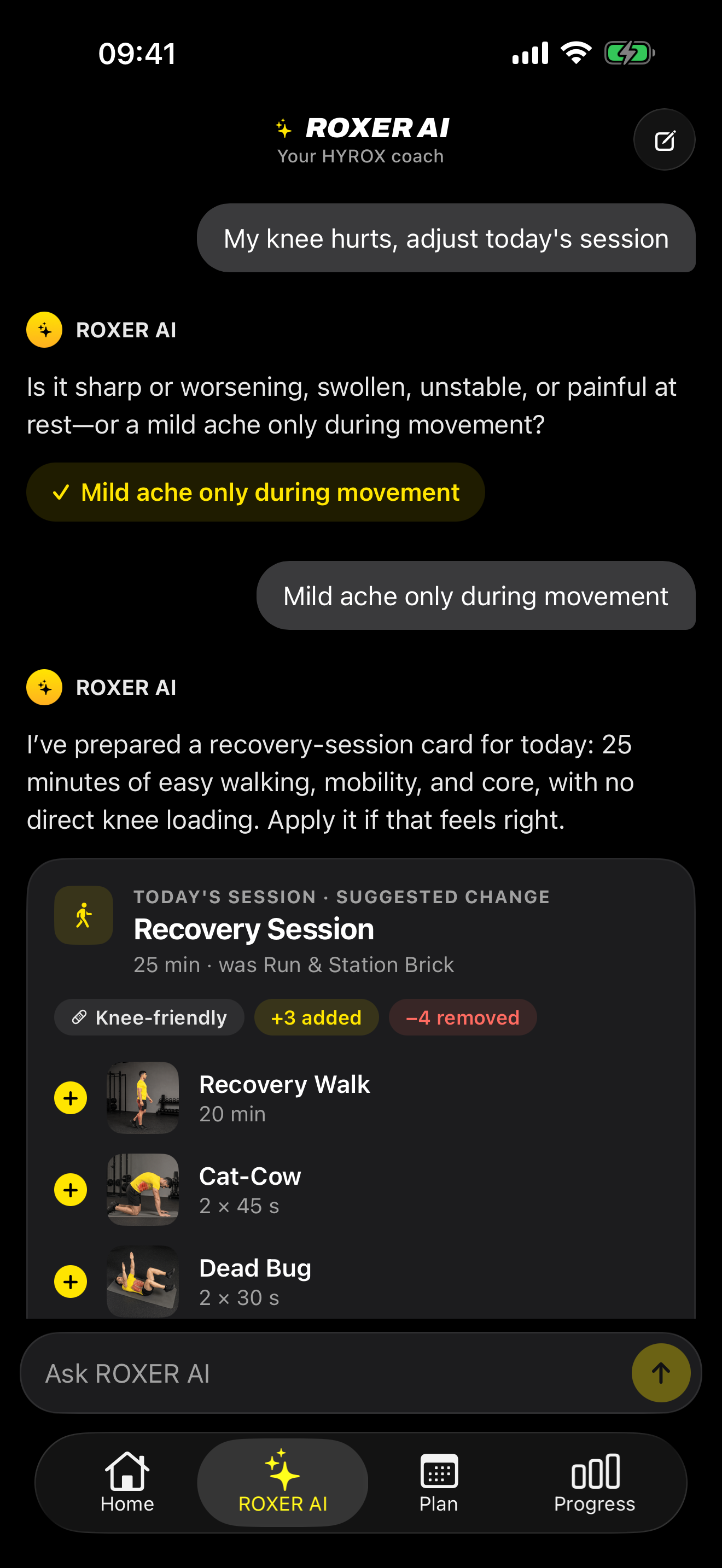722x1568 pixels.
Task: Select the Mild ache only during movement chip
Action: click(255, 492)
